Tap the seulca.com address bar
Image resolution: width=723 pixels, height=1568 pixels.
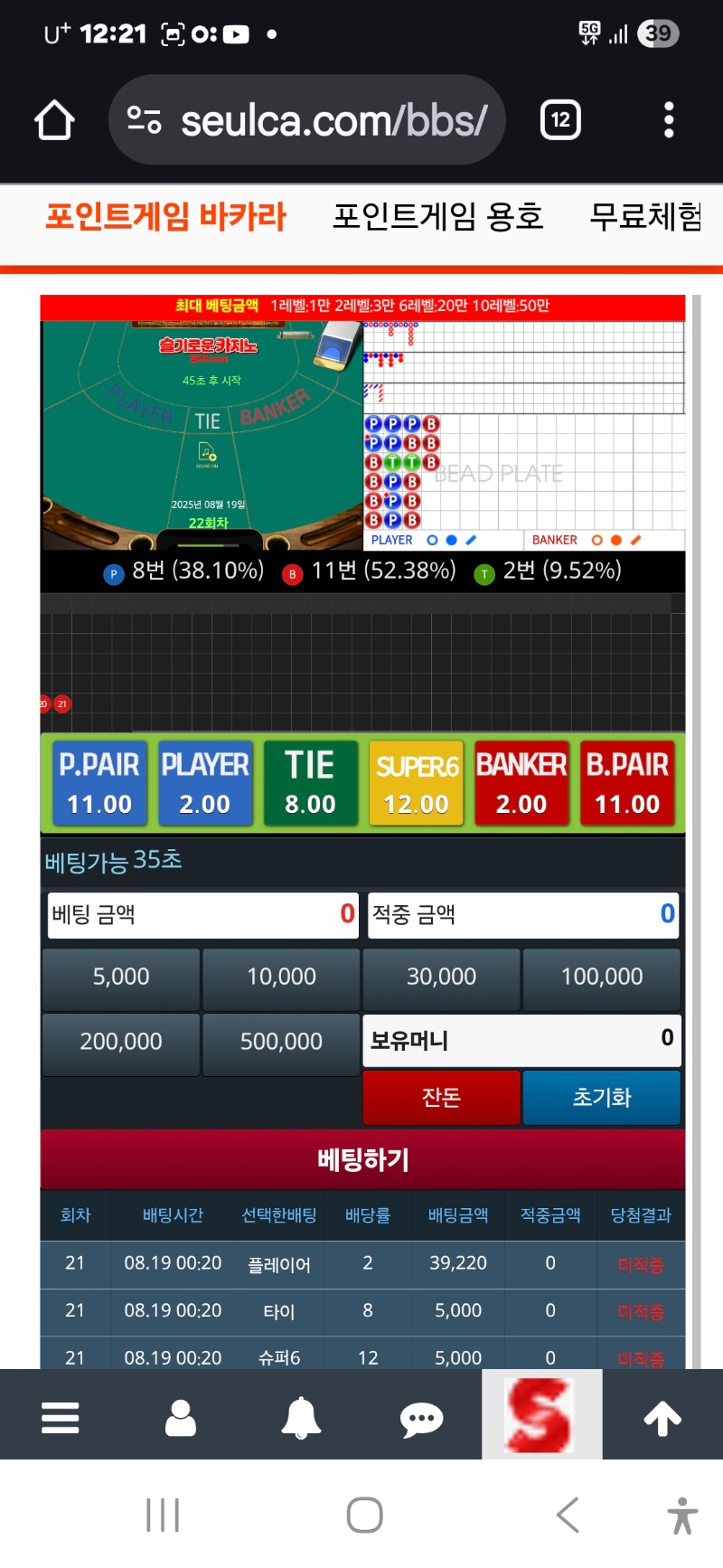[307, 120]
